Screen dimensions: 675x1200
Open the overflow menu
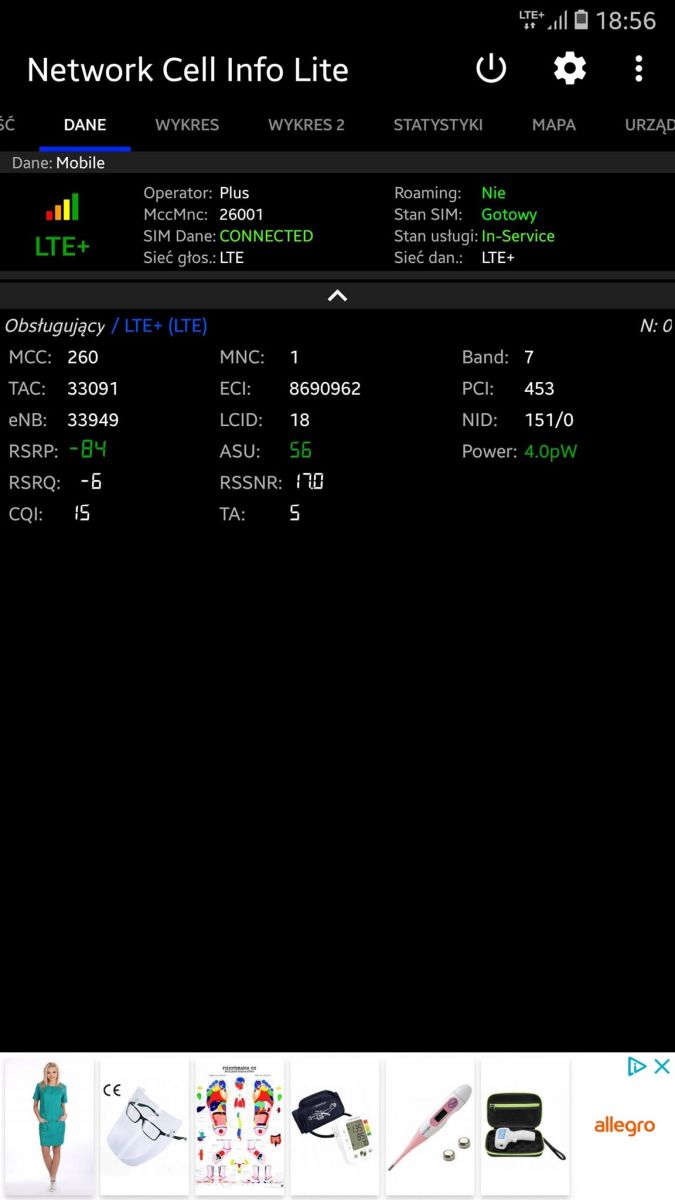pos(638,69)
